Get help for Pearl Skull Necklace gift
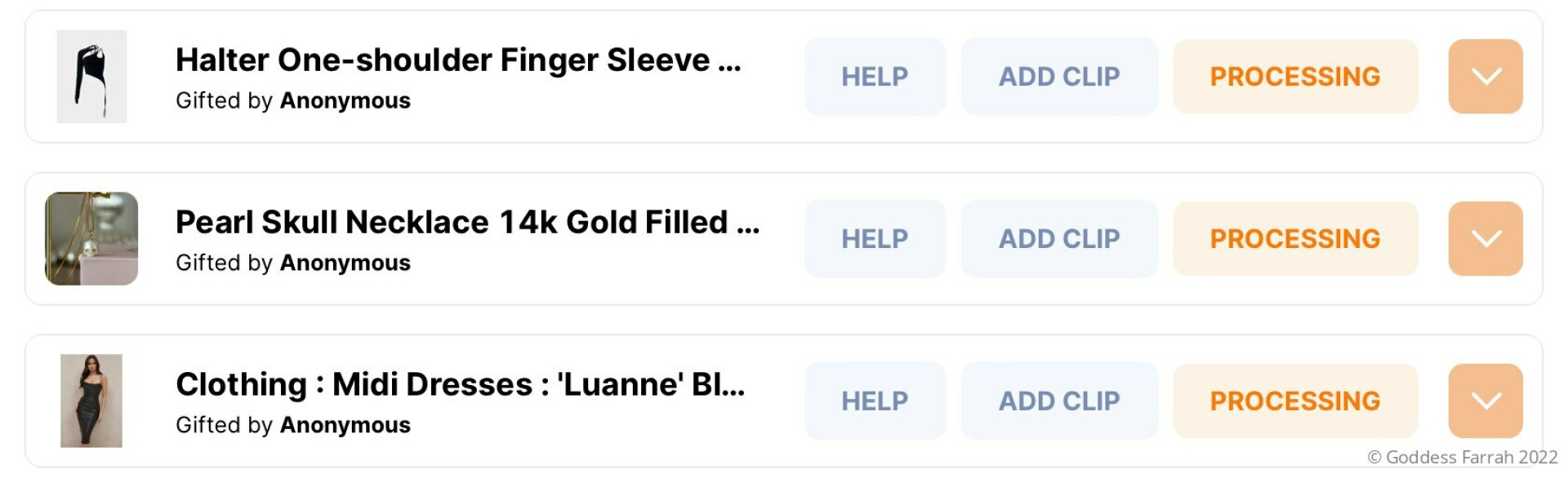Screen dimensions: 1568x483 click(x=875, y=239)
